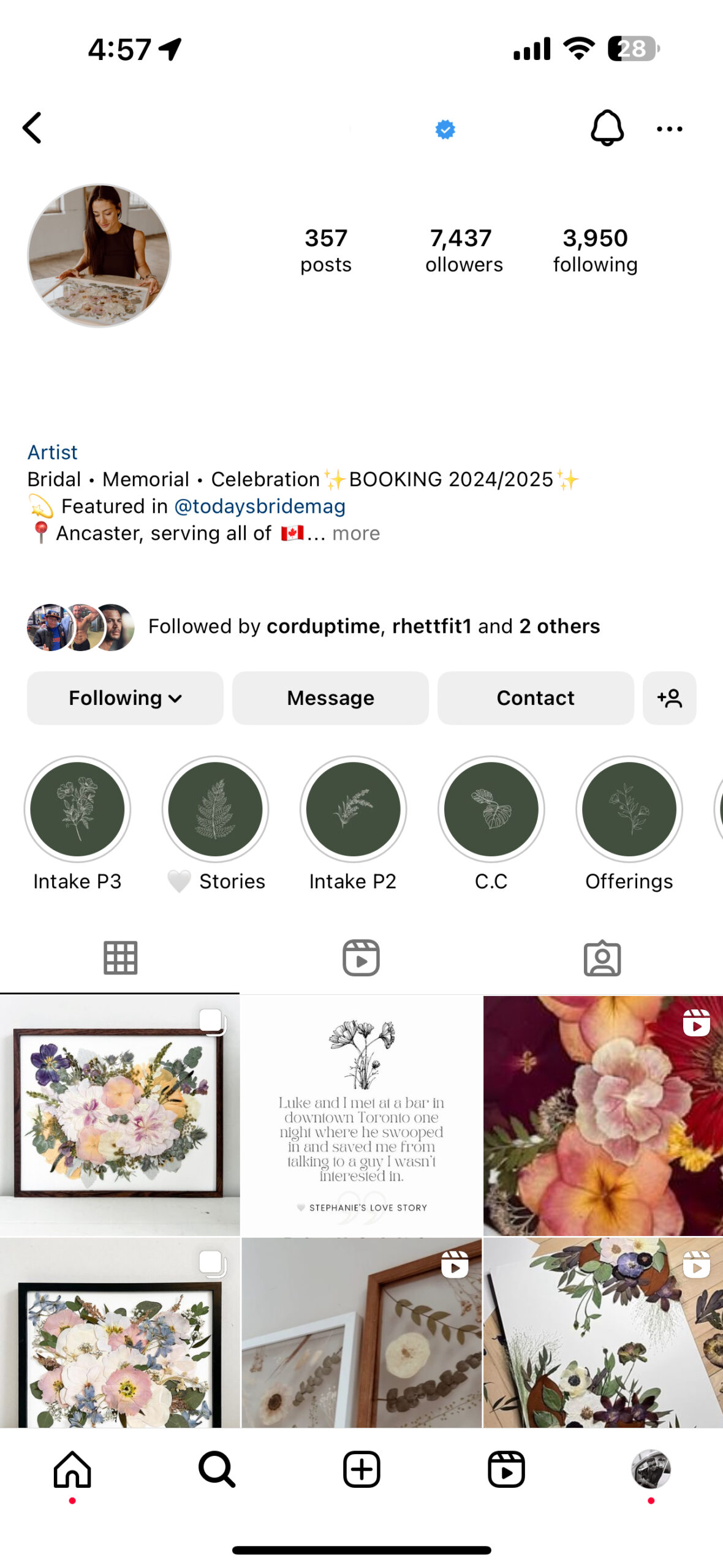Open the notifications bell

[606, 128]
